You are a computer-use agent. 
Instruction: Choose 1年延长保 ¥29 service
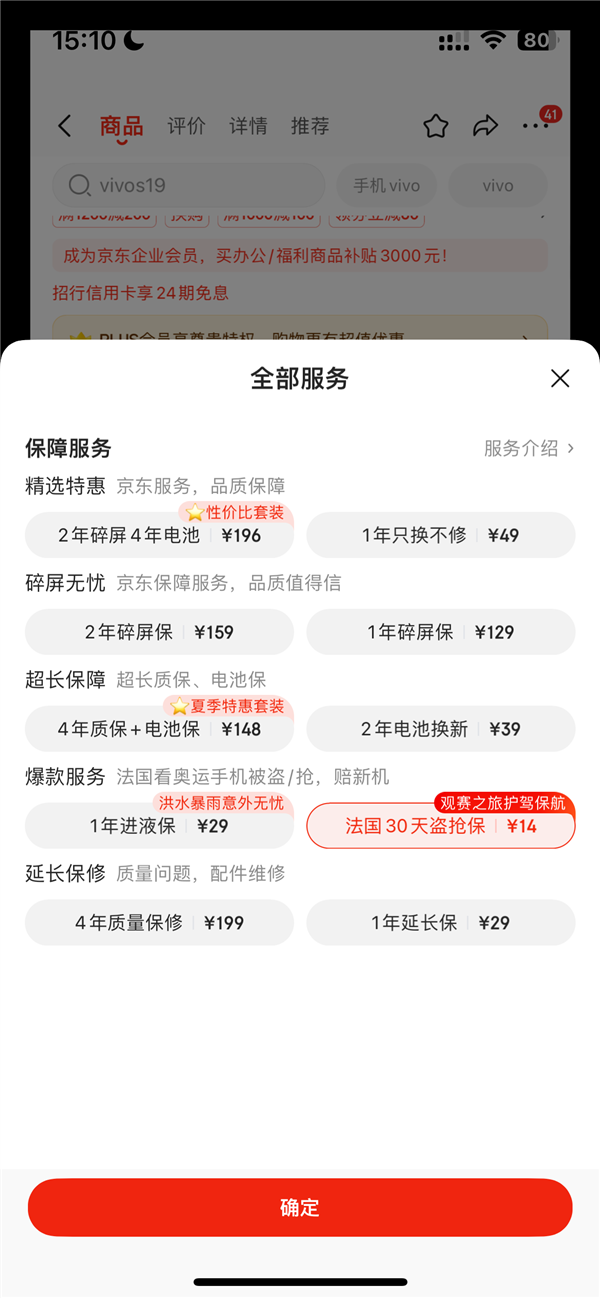[x=440, y=923]
